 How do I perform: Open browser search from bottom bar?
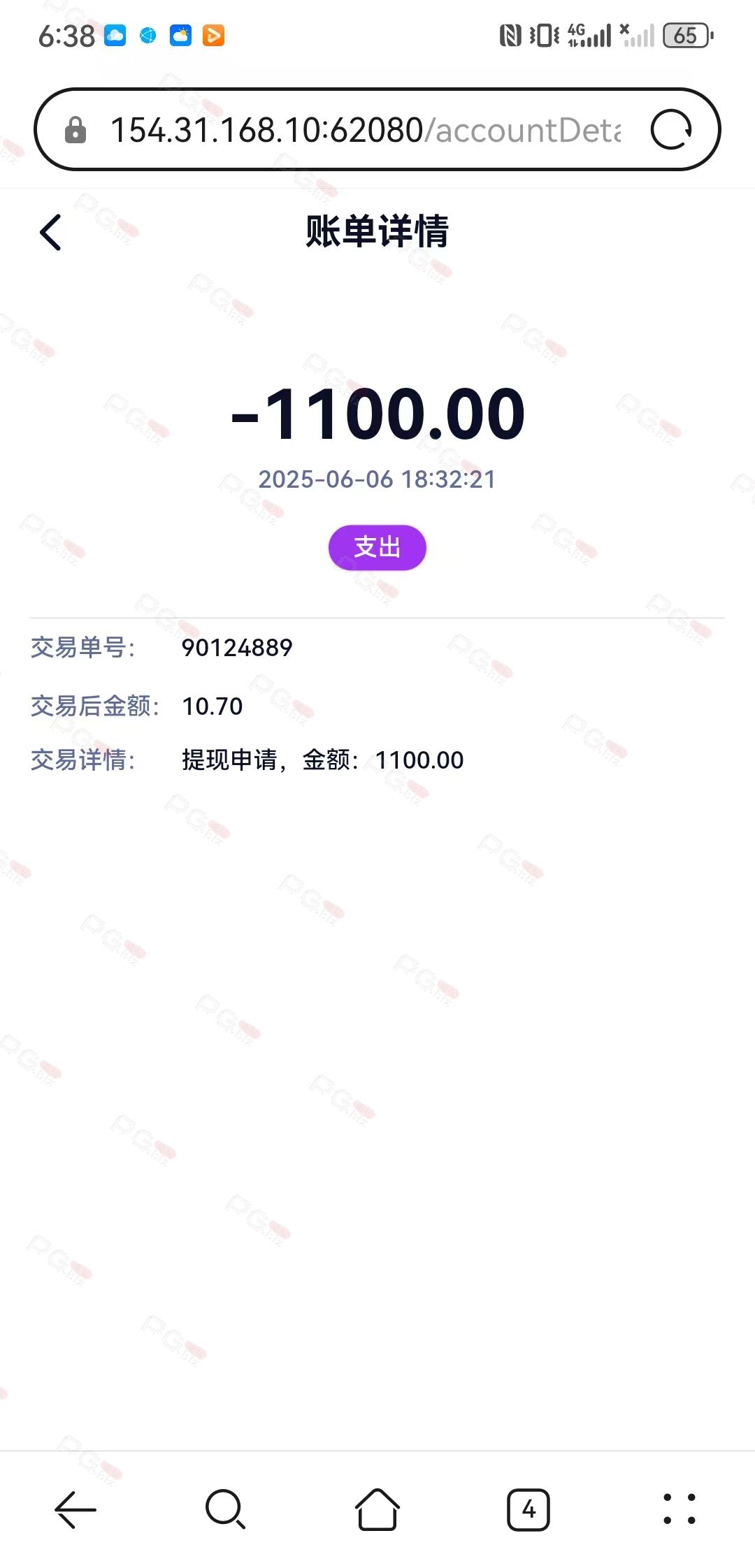click(x=226, y=1509)
